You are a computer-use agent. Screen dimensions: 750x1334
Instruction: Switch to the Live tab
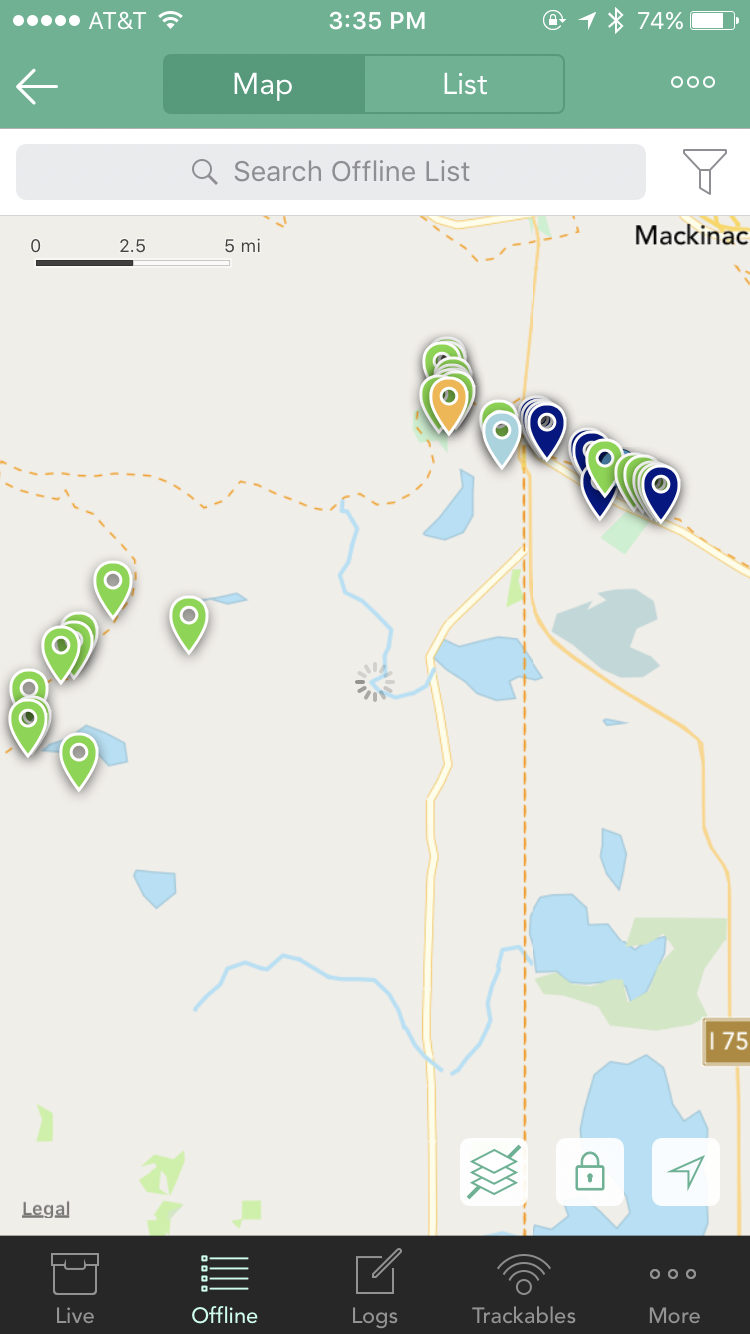(75, 1287)
